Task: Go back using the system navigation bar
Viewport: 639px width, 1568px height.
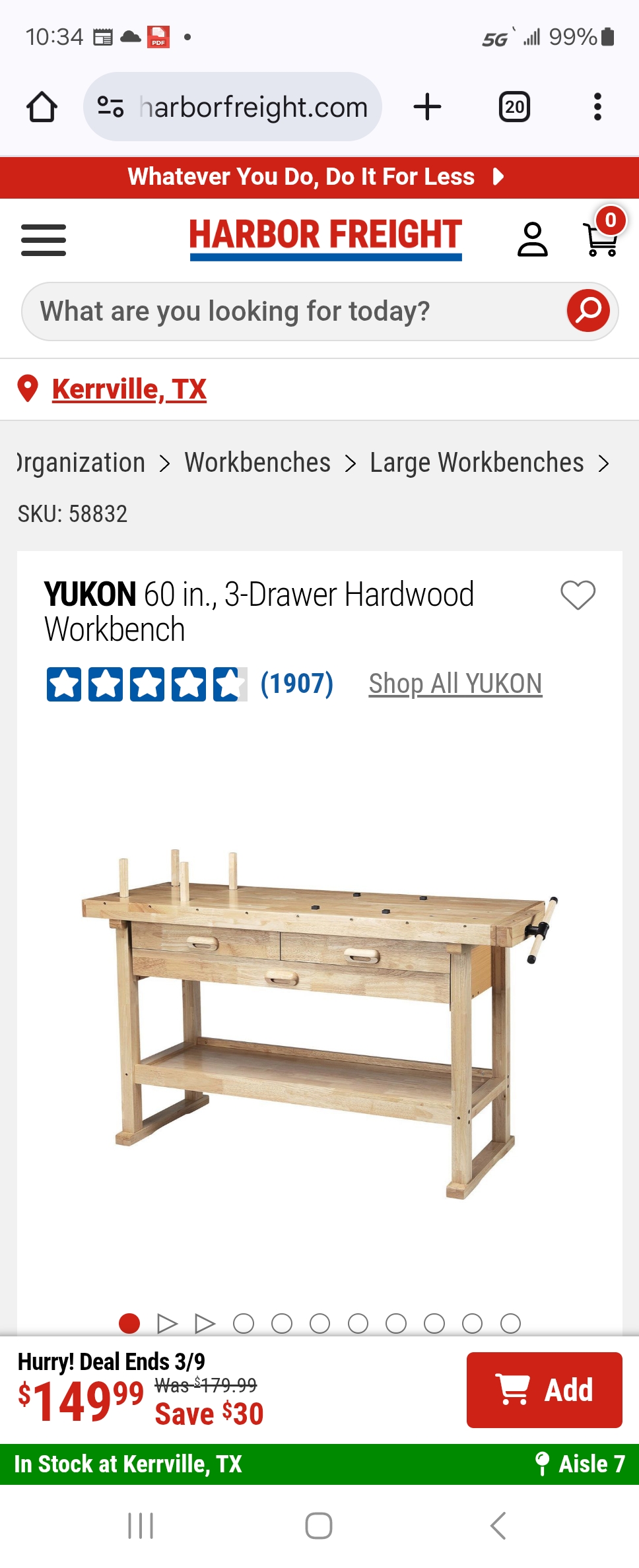Action: point(498,1526)
